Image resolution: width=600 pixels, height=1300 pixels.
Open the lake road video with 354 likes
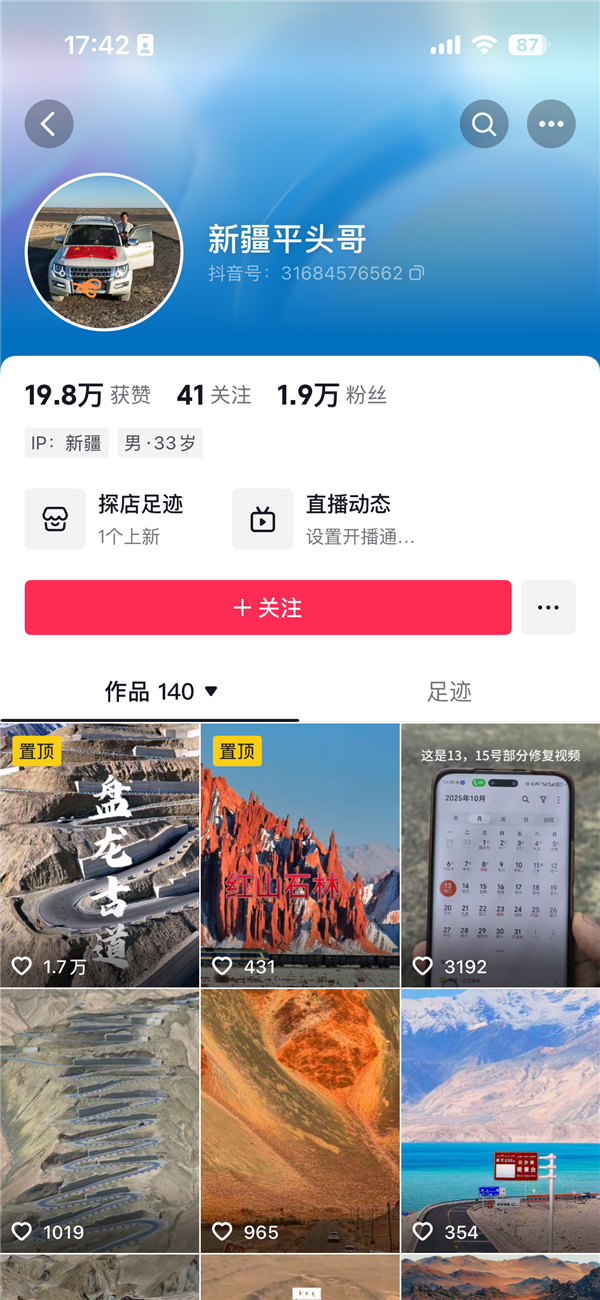point(500,1120)
